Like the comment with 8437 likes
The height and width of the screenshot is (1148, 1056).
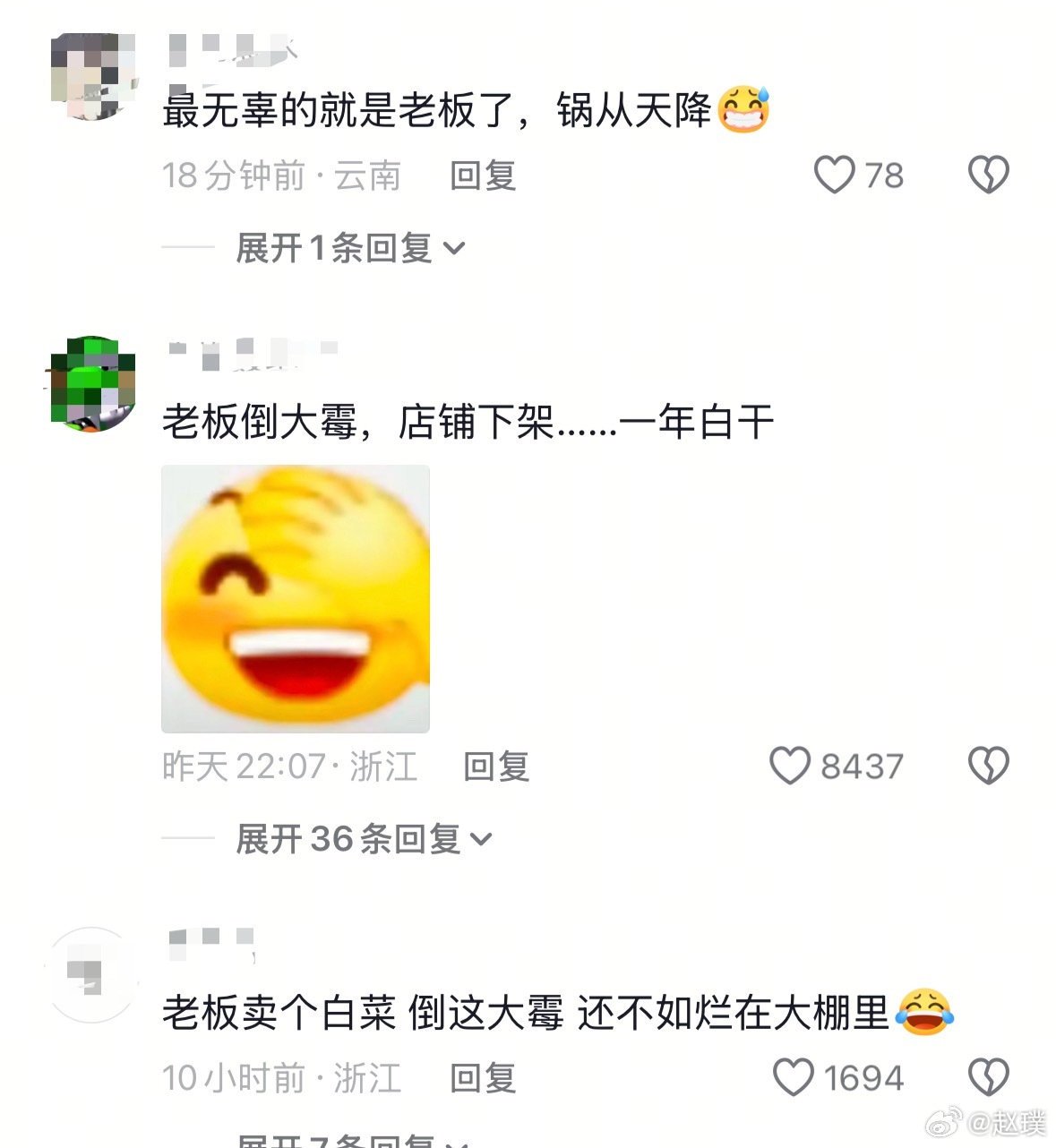click(790, 766)
